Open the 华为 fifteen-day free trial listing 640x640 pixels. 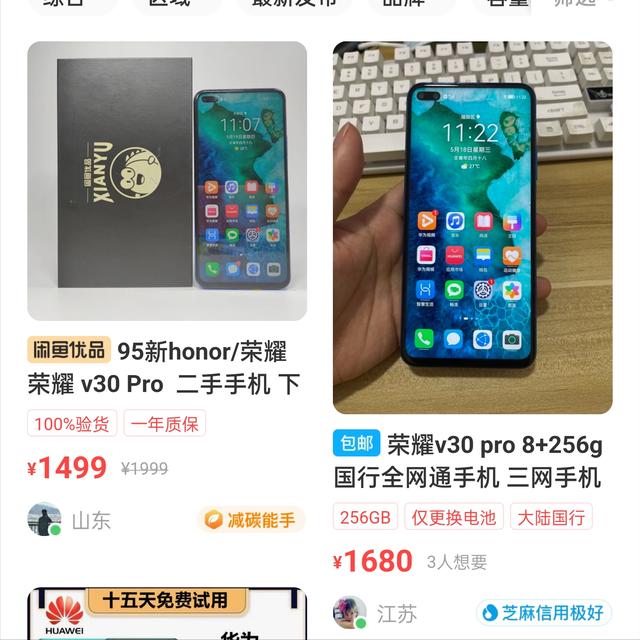point(167,614)
